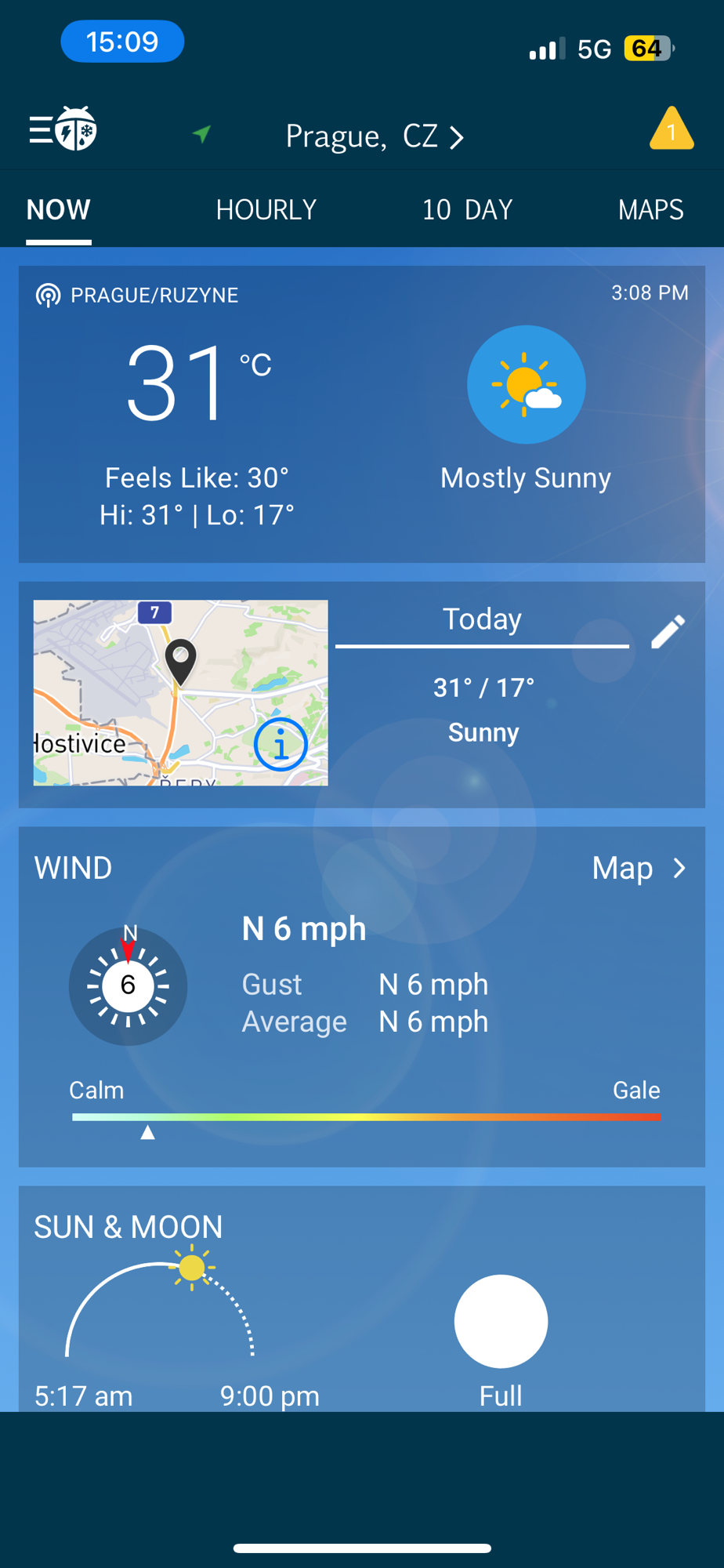
Task: Open the weather alert warning icon
Action: (671, 129)
